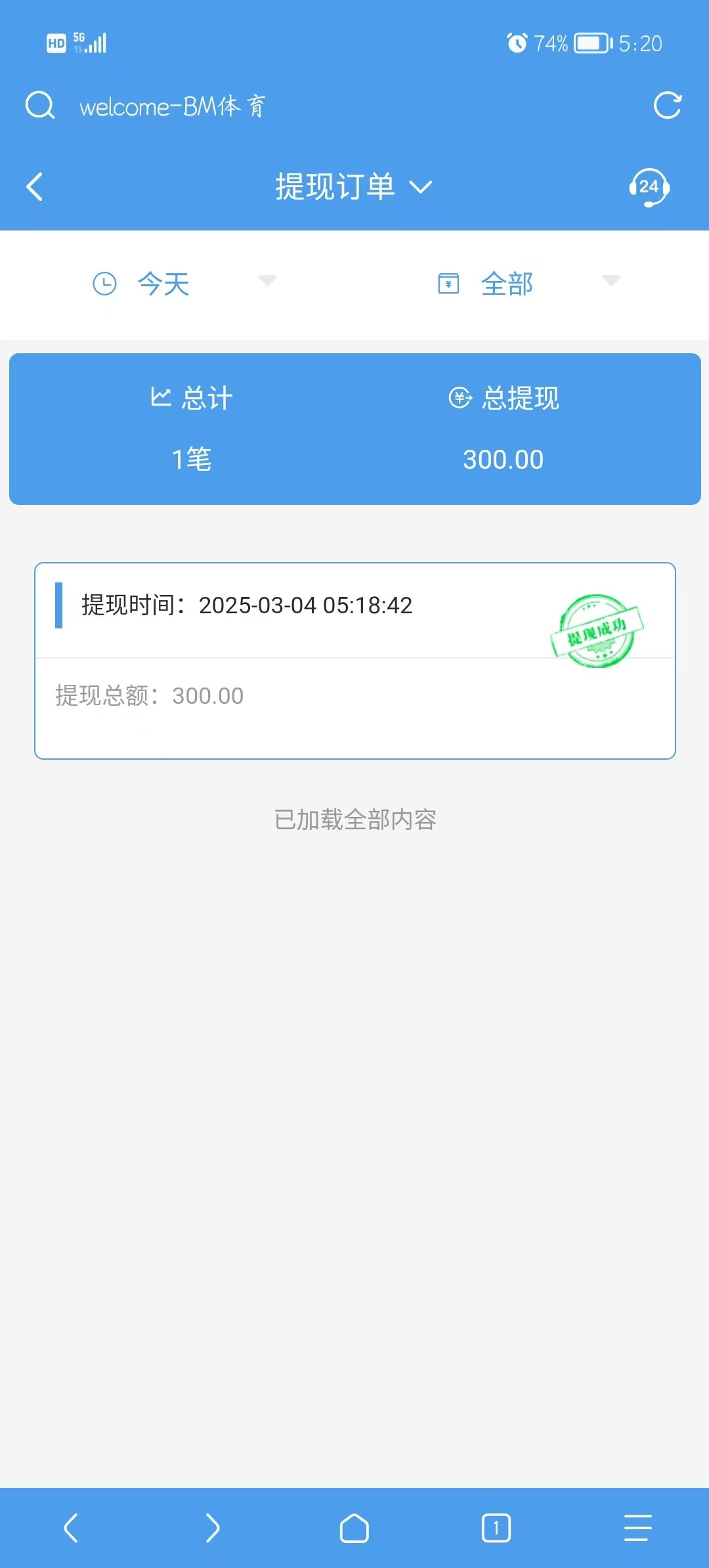Tap the address bar welcome-BM体育
Image resolution: width=709 pixels, height=1568 pixels.
[x=172, y=106]
